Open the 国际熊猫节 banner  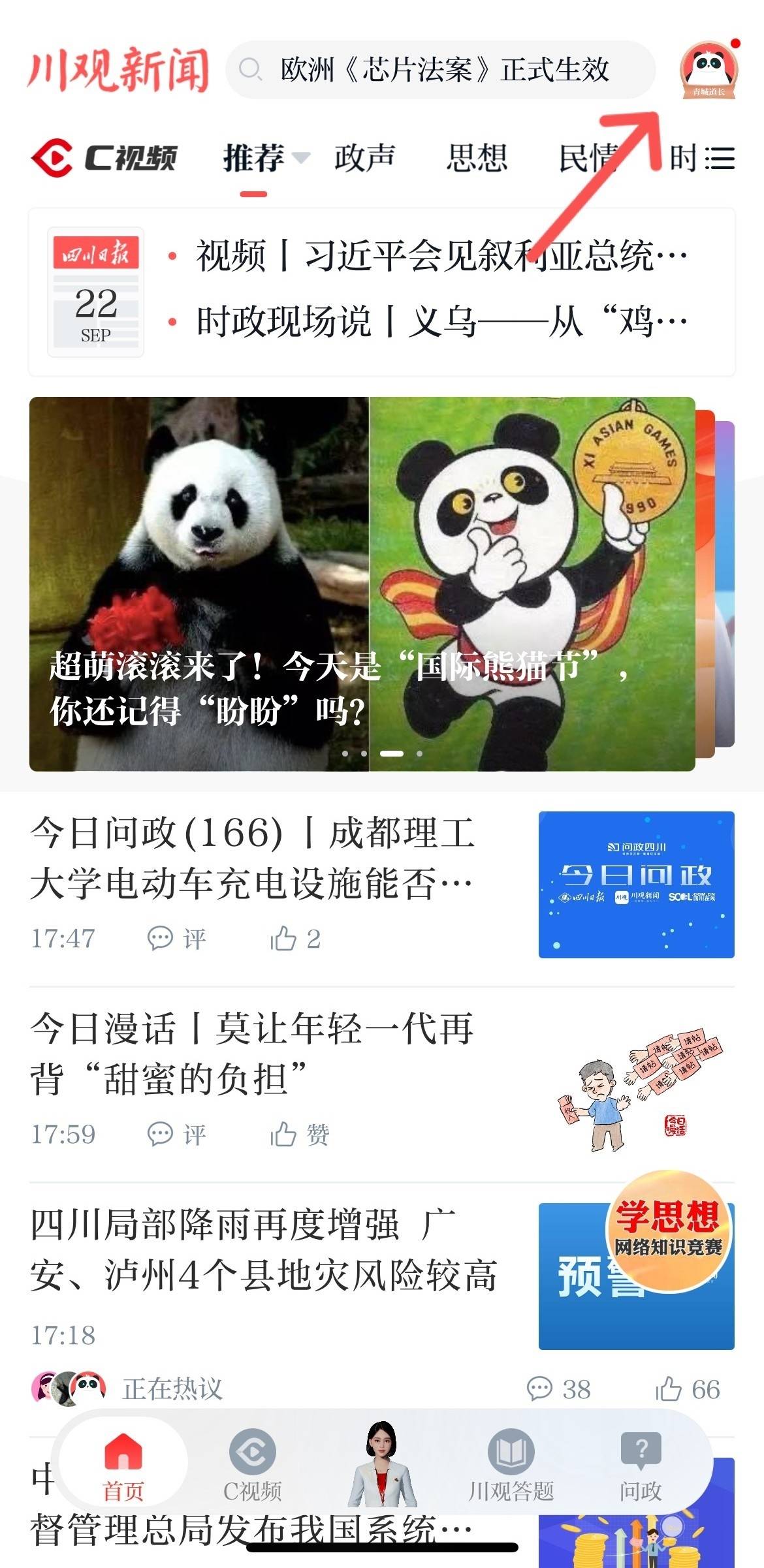click(x=362, y=584)
